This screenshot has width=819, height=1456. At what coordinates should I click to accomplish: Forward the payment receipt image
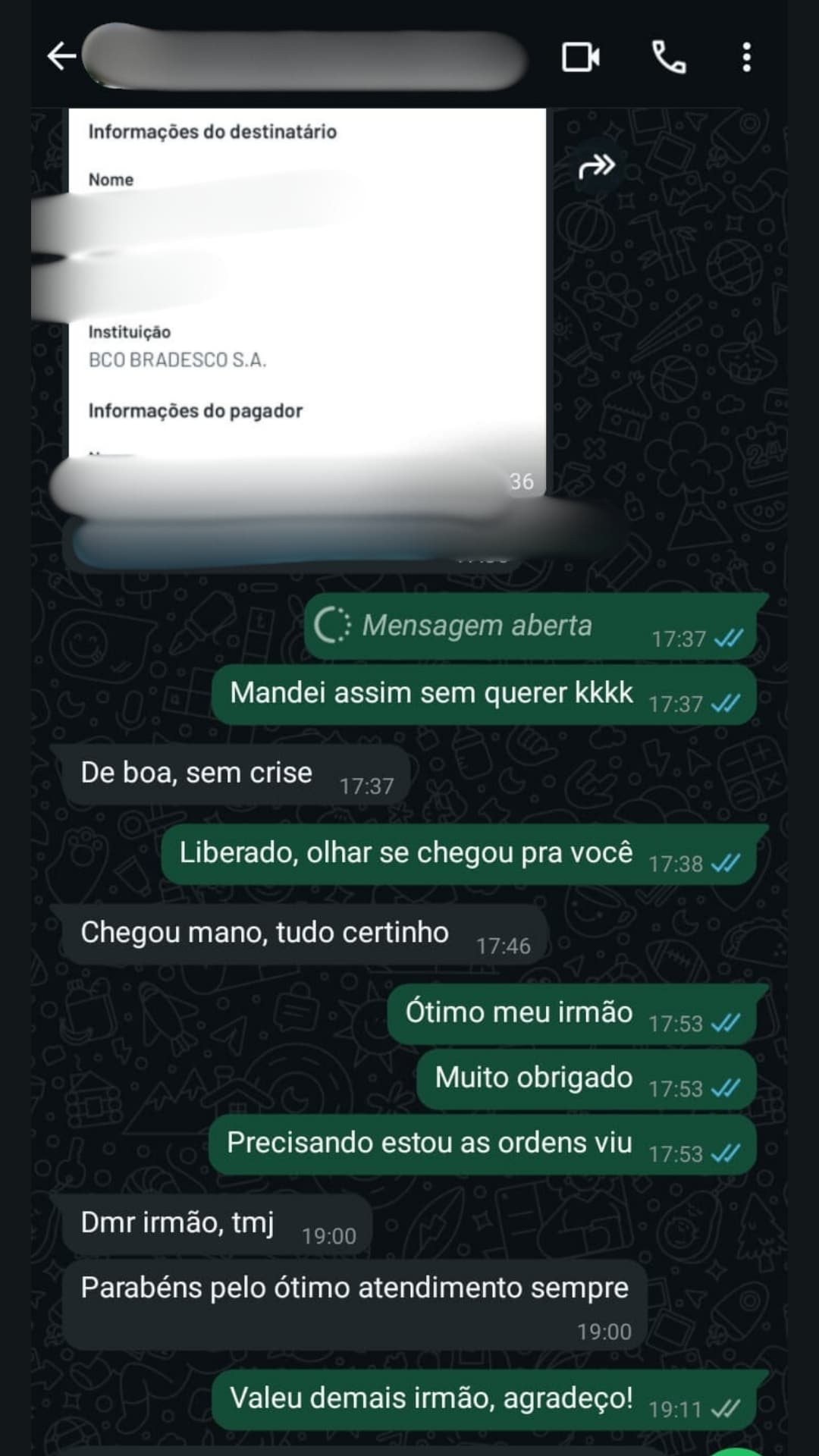tap(597, 166)
